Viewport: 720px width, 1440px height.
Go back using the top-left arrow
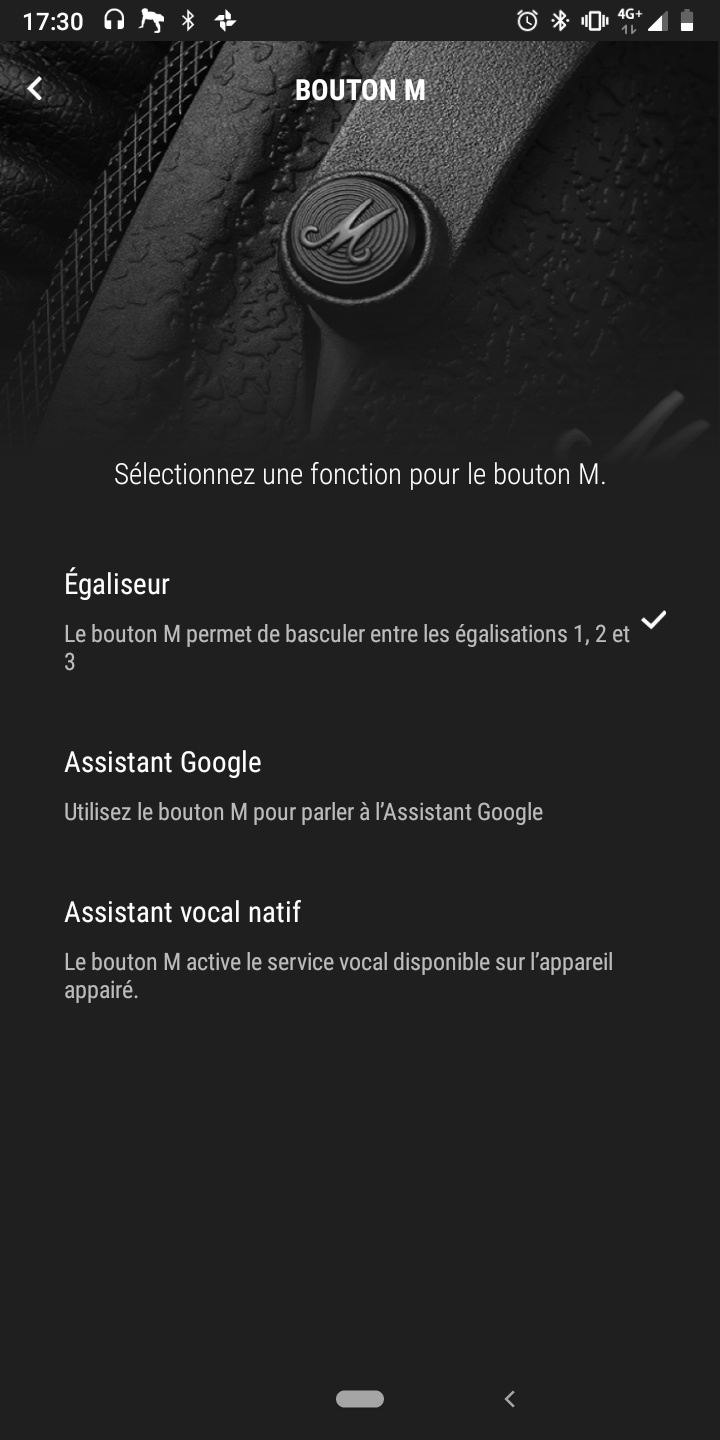[x=35, y=89]
